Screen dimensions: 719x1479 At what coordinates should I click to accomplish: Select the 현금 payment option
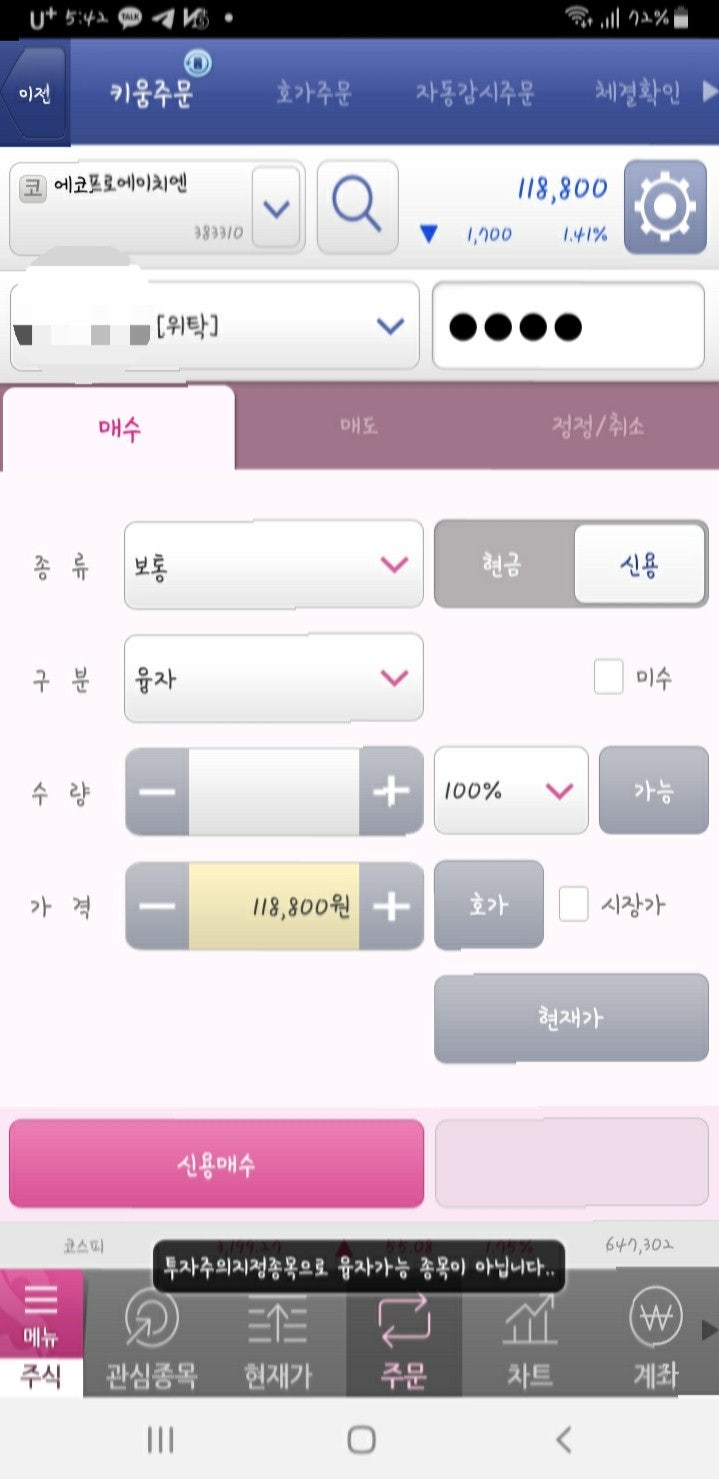point(503,564)
